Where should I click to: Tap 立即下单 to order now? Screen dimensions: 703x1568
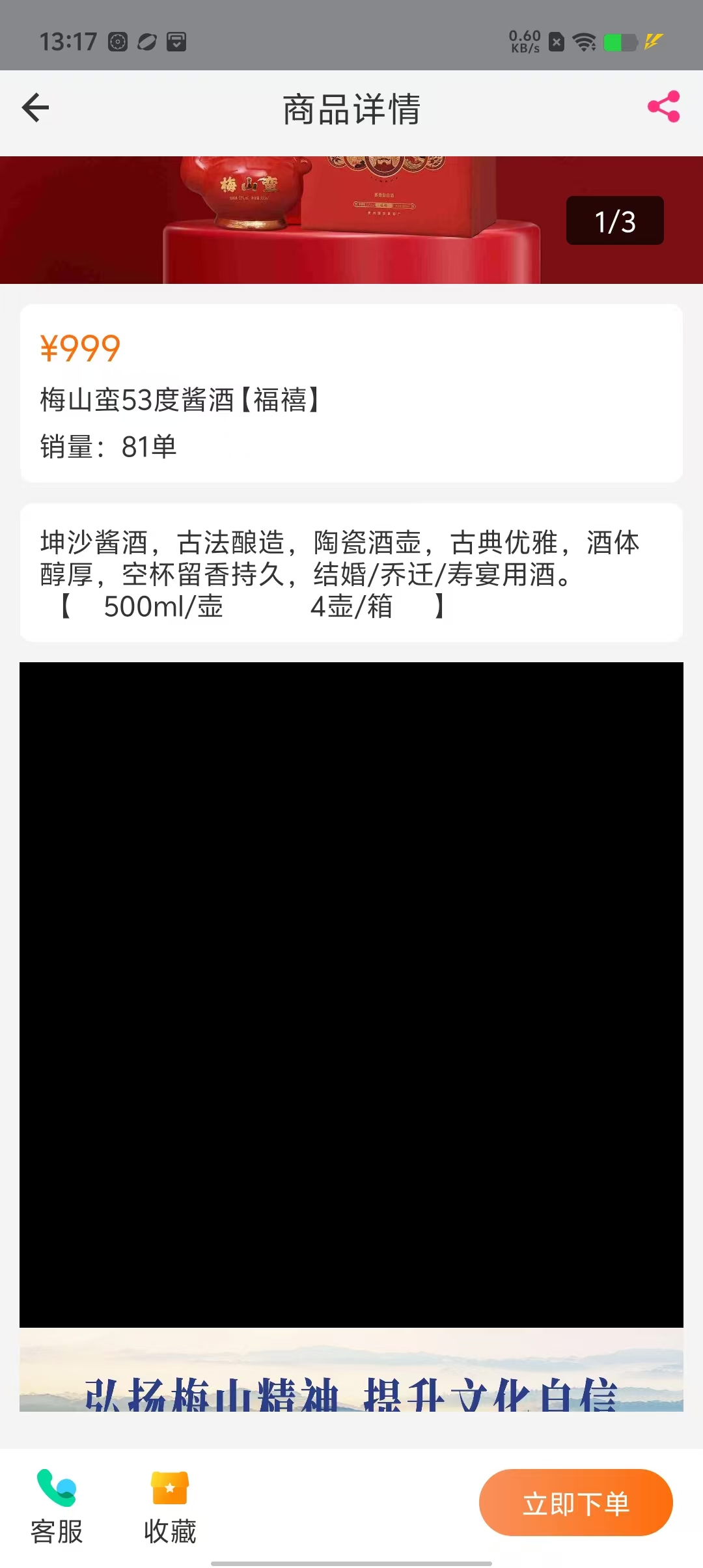pyautogui.click(x=575, y=1503)
